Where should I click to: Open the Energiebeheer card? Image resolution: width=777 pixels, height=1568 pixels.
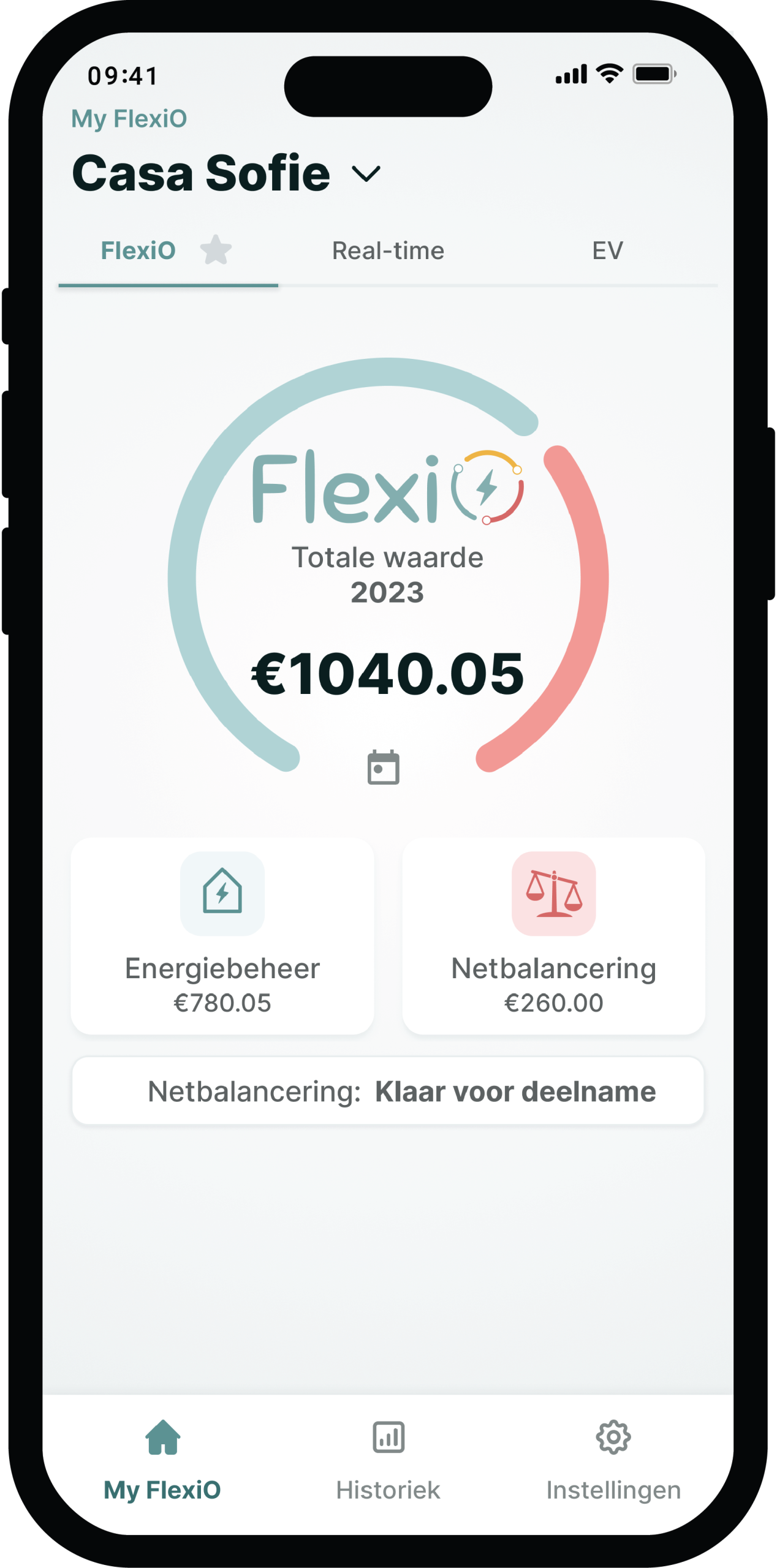pyautogui.click(x=222, y=935)
